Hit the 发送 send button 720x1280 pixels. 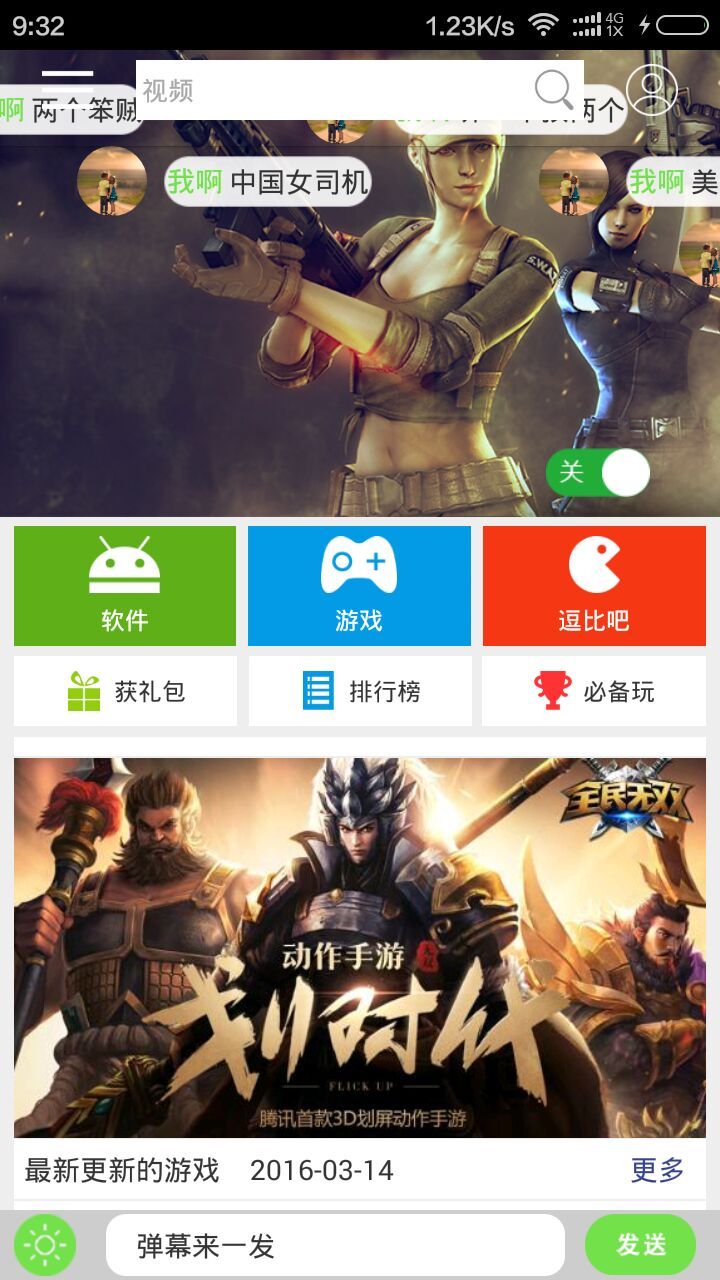click(x=640, y=1245)
